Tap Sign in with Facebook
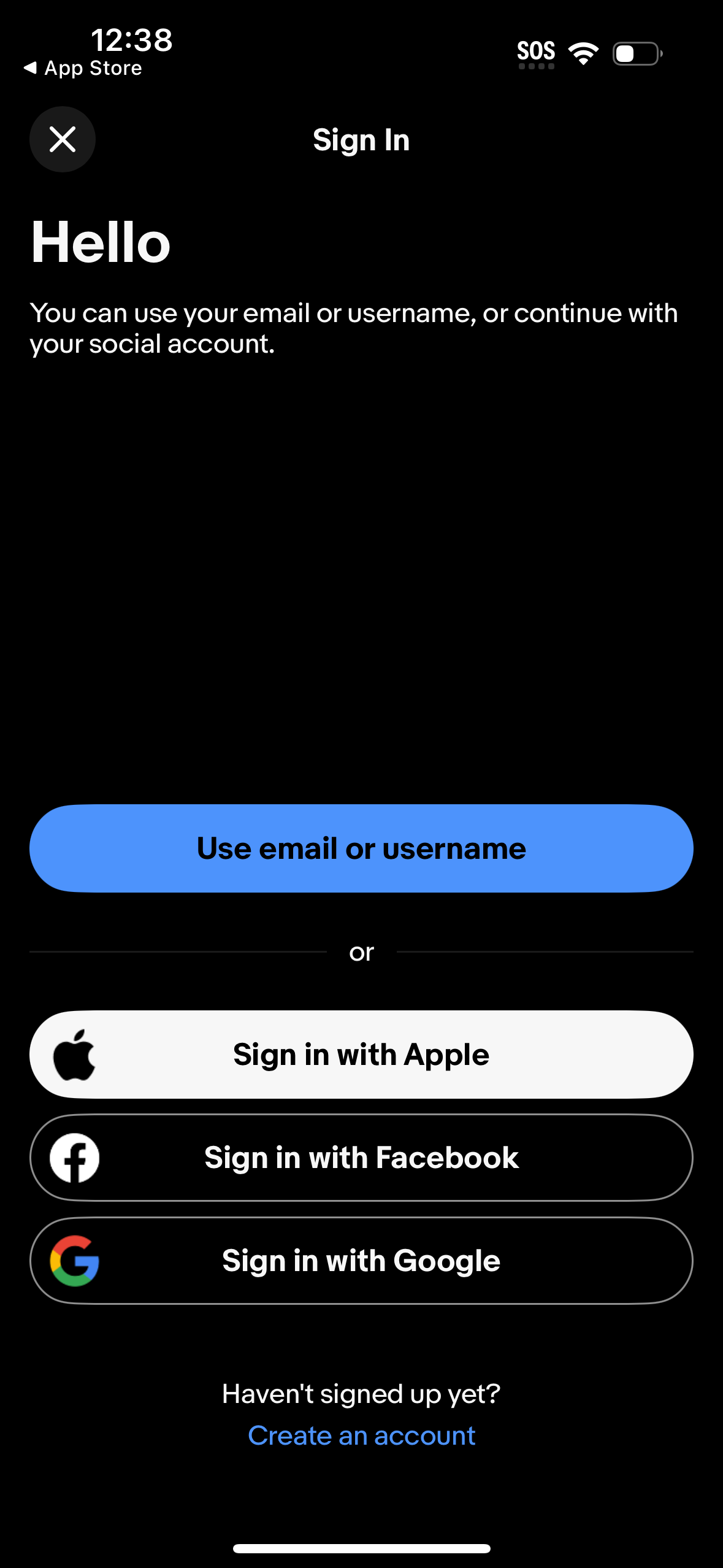The width and height of the screenshot is (723, 1568). [x=361, y=1157]
